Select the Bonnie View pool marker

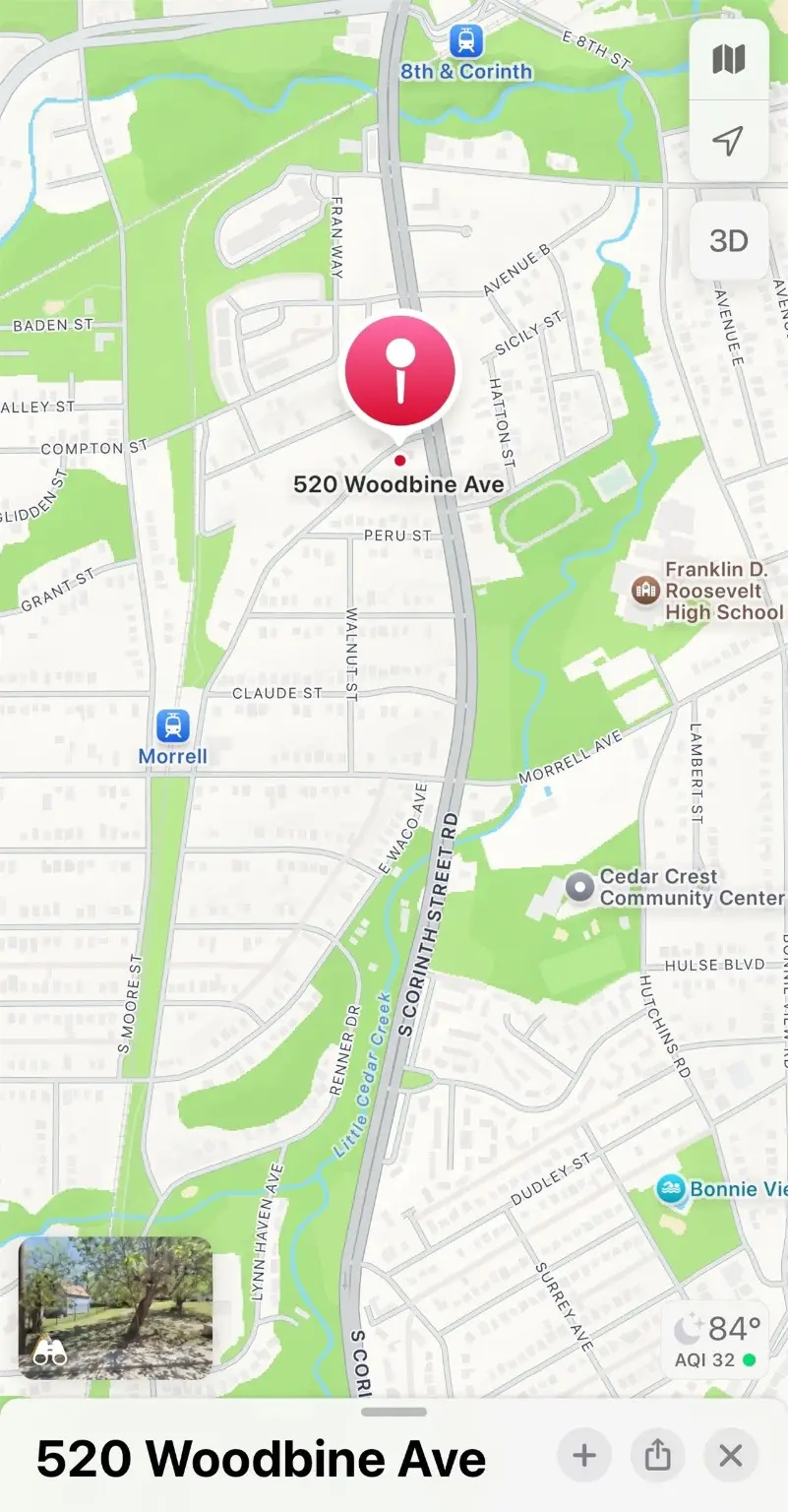(672, 1189)
